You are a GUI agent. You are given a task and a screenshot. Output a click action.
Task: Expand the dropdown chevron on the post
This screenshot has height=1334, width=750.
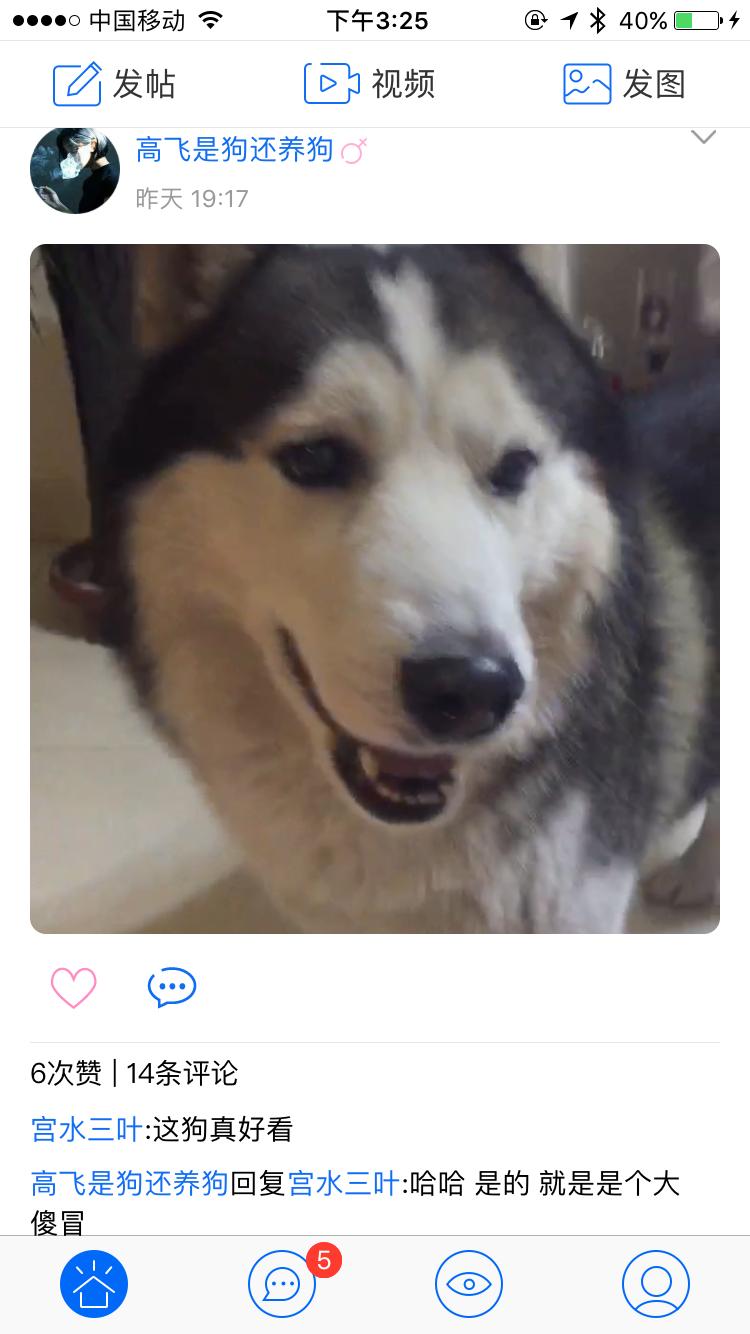click(x=704, y=137)
